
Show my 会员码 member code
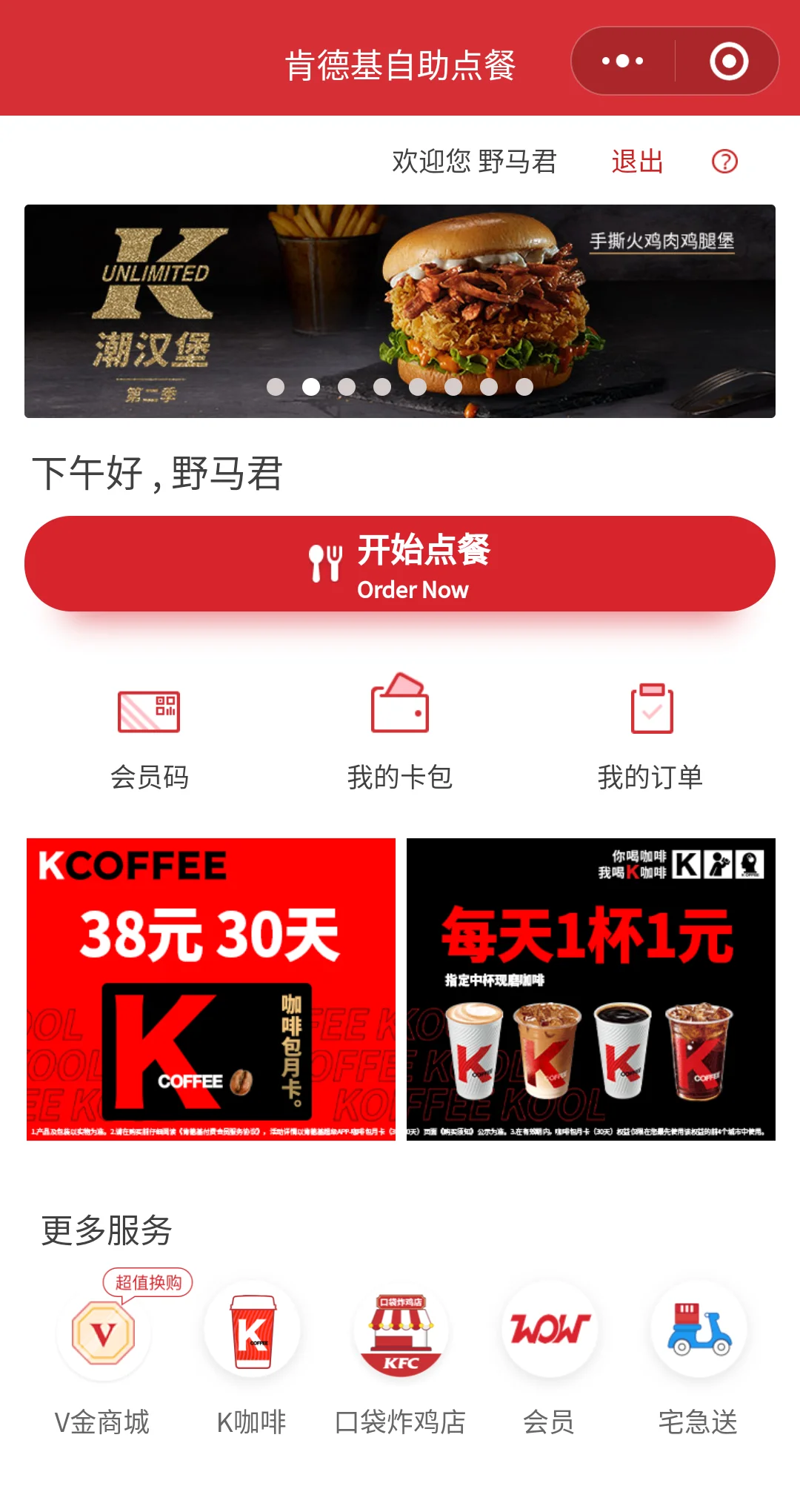point(149,739)
